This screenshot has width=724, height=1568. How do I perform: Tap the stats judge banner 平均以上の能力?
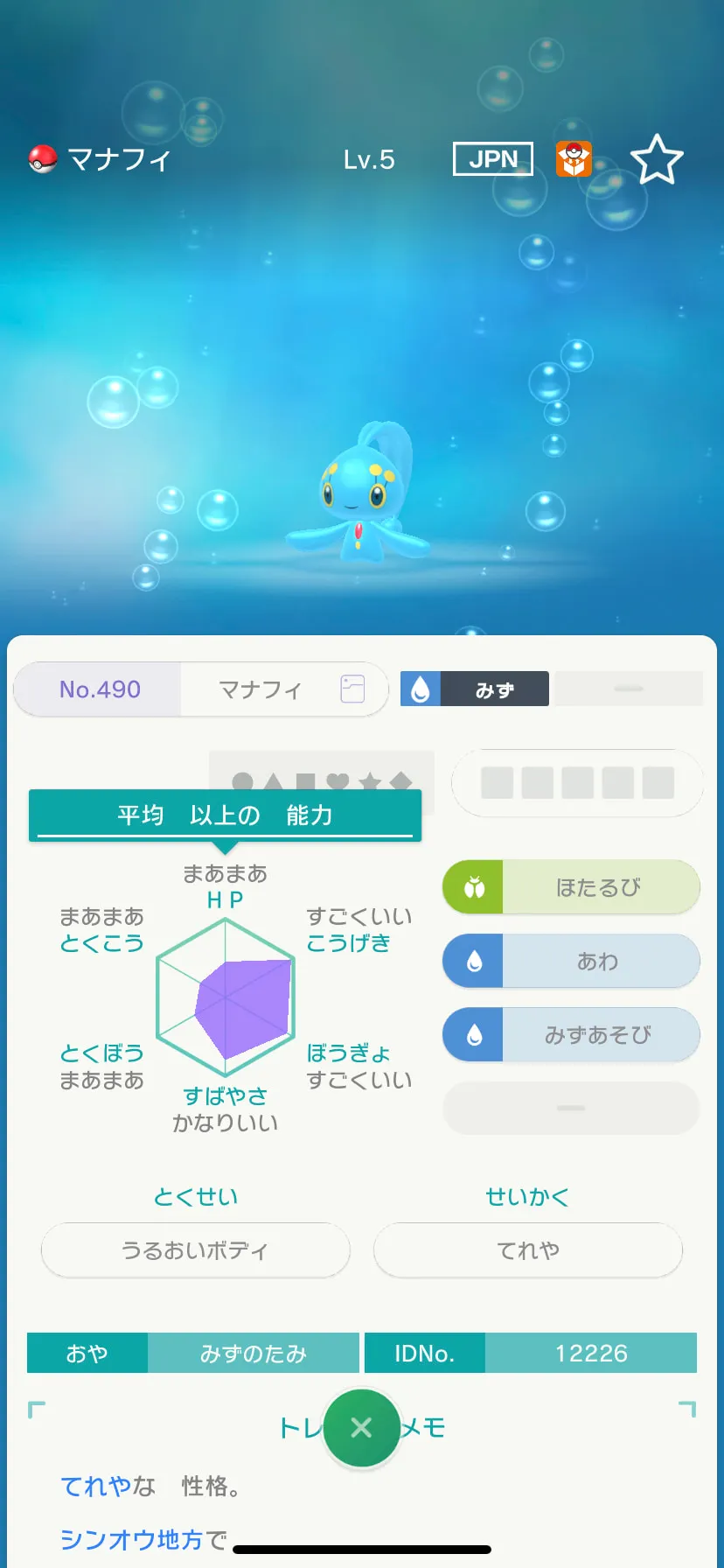pos(225,815)
